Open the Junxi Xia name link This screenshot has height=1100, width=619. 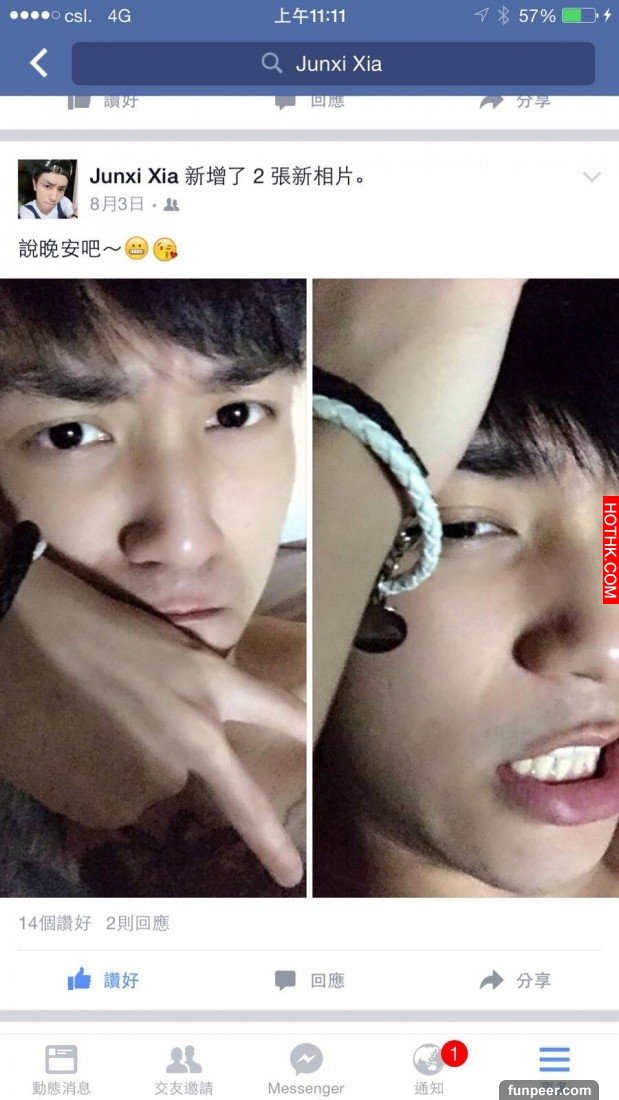pyautogui.click(x=133, y=177)
